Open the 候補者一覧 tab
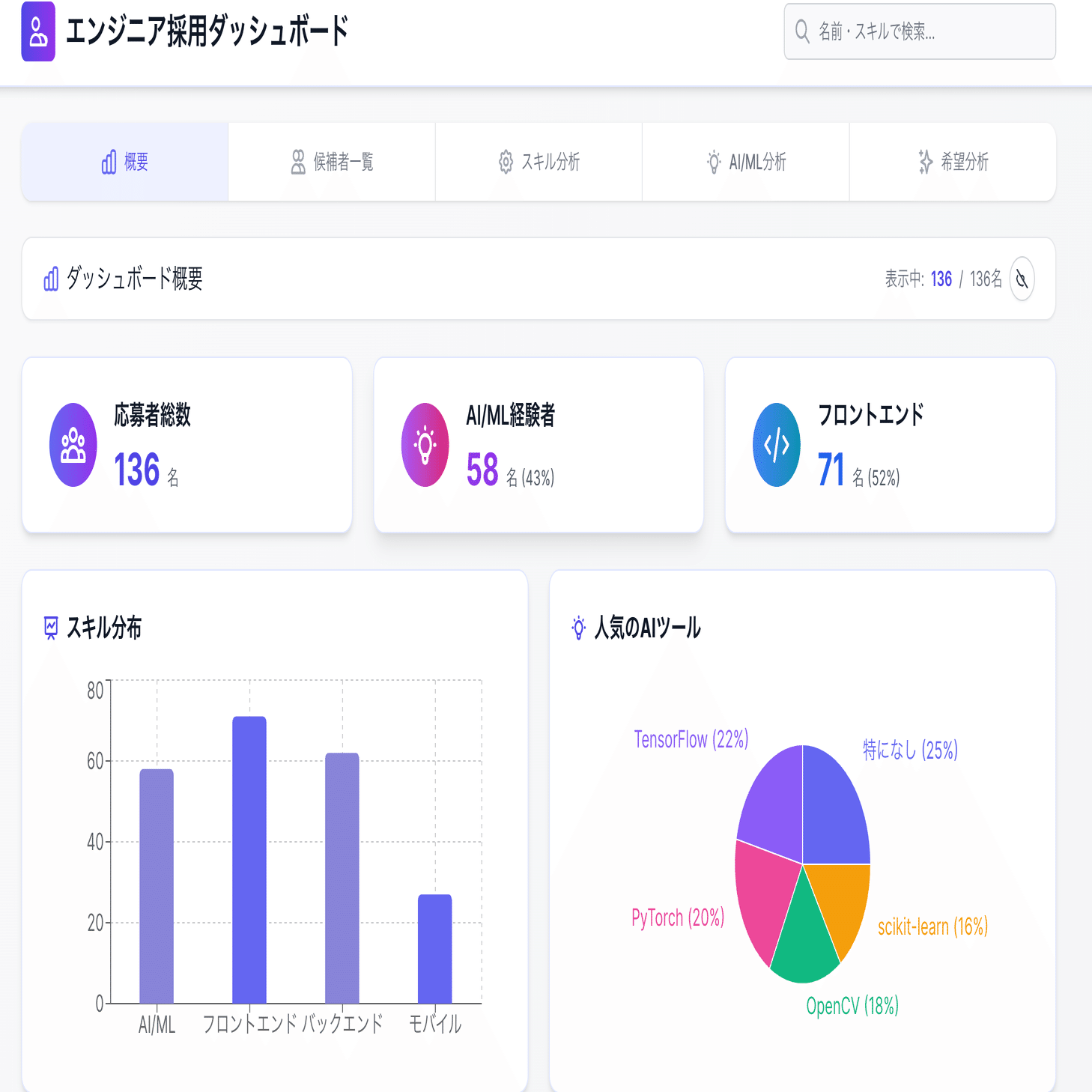The width and height of the screenshot is (1092, 1092). (332, 162)
